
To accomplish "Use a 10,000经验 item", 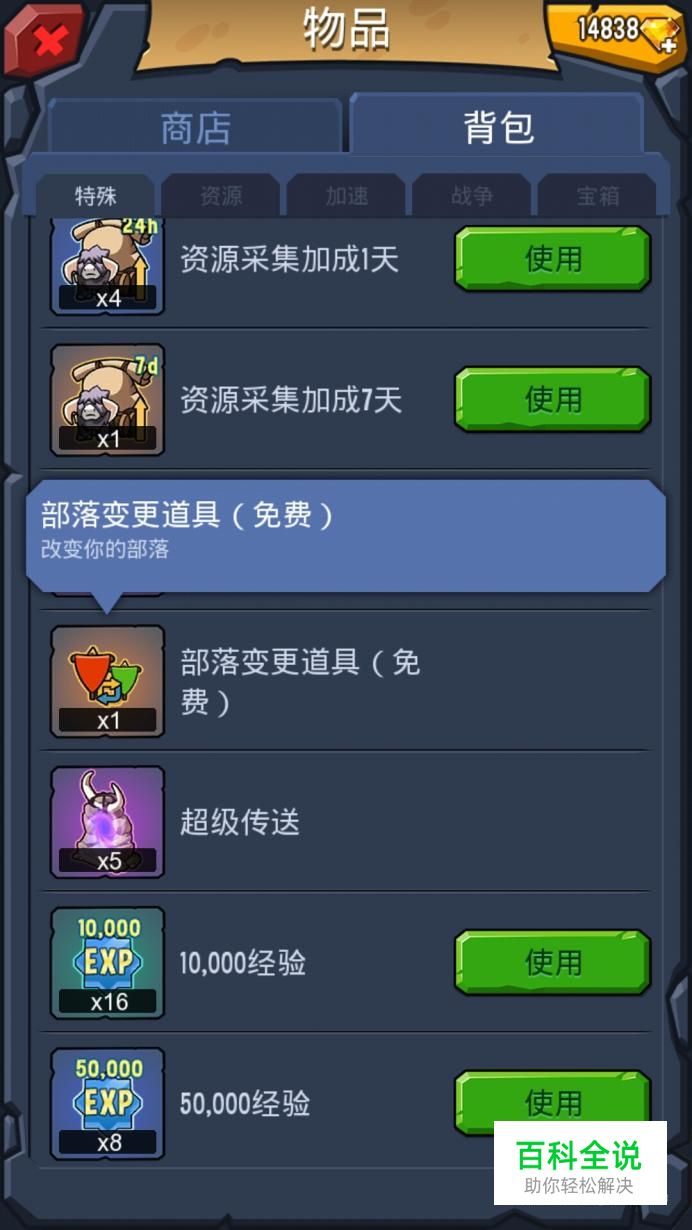I will pos(553,962).
